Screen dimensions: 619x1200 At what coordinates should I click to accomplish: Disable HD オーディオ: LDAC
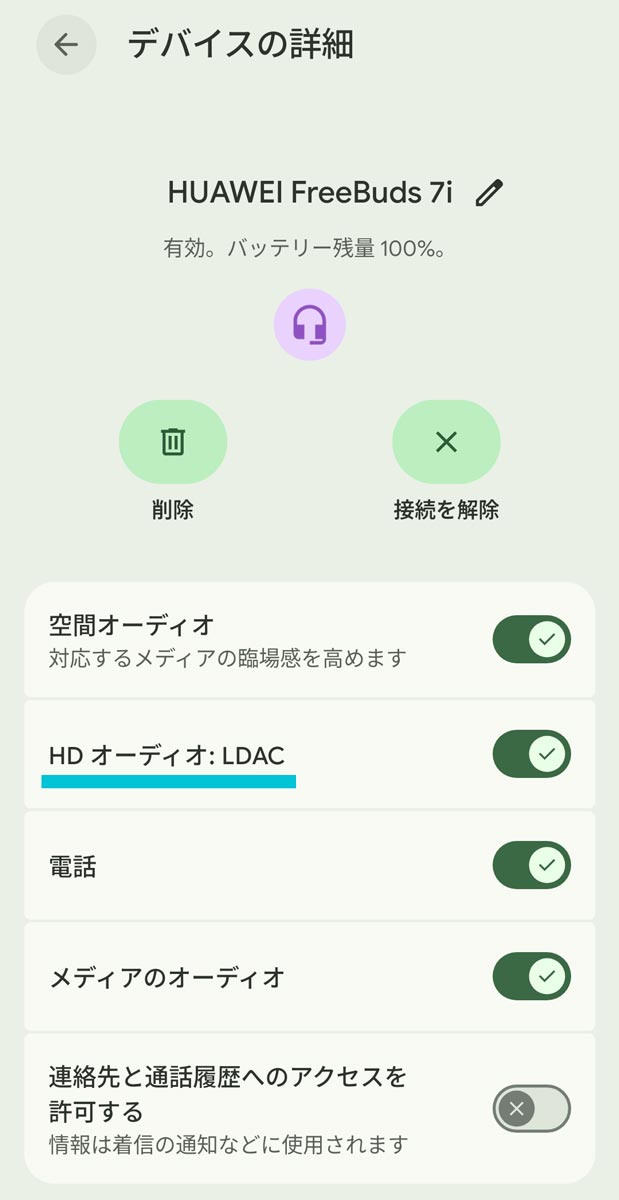531,754
